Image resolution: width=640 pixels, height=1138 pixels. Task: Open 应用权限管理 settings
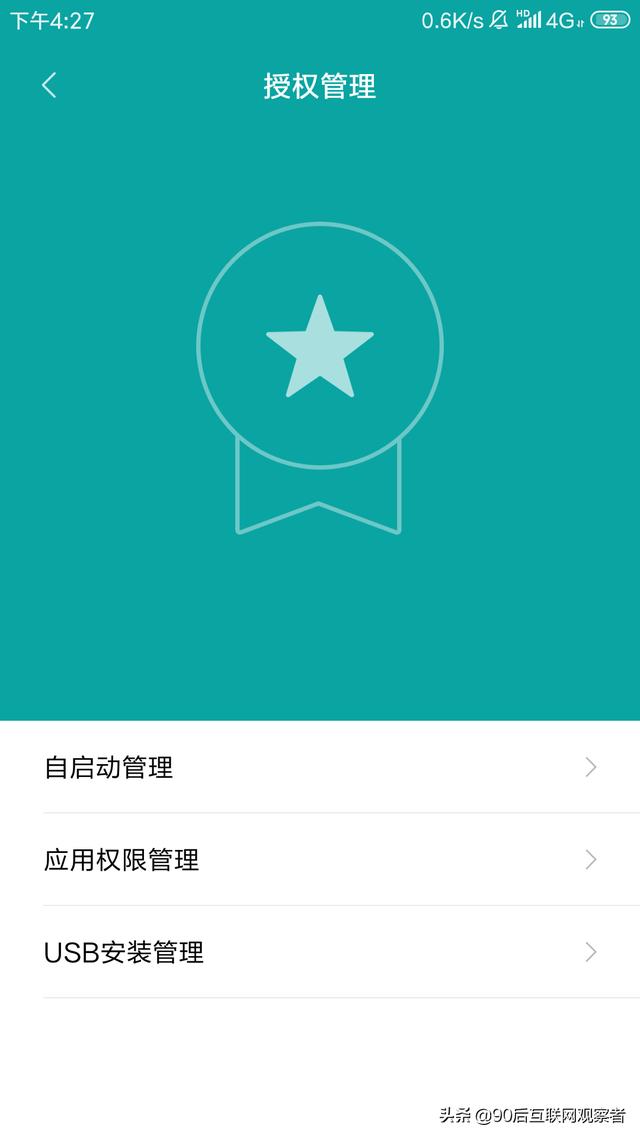[x=320, y=859]
